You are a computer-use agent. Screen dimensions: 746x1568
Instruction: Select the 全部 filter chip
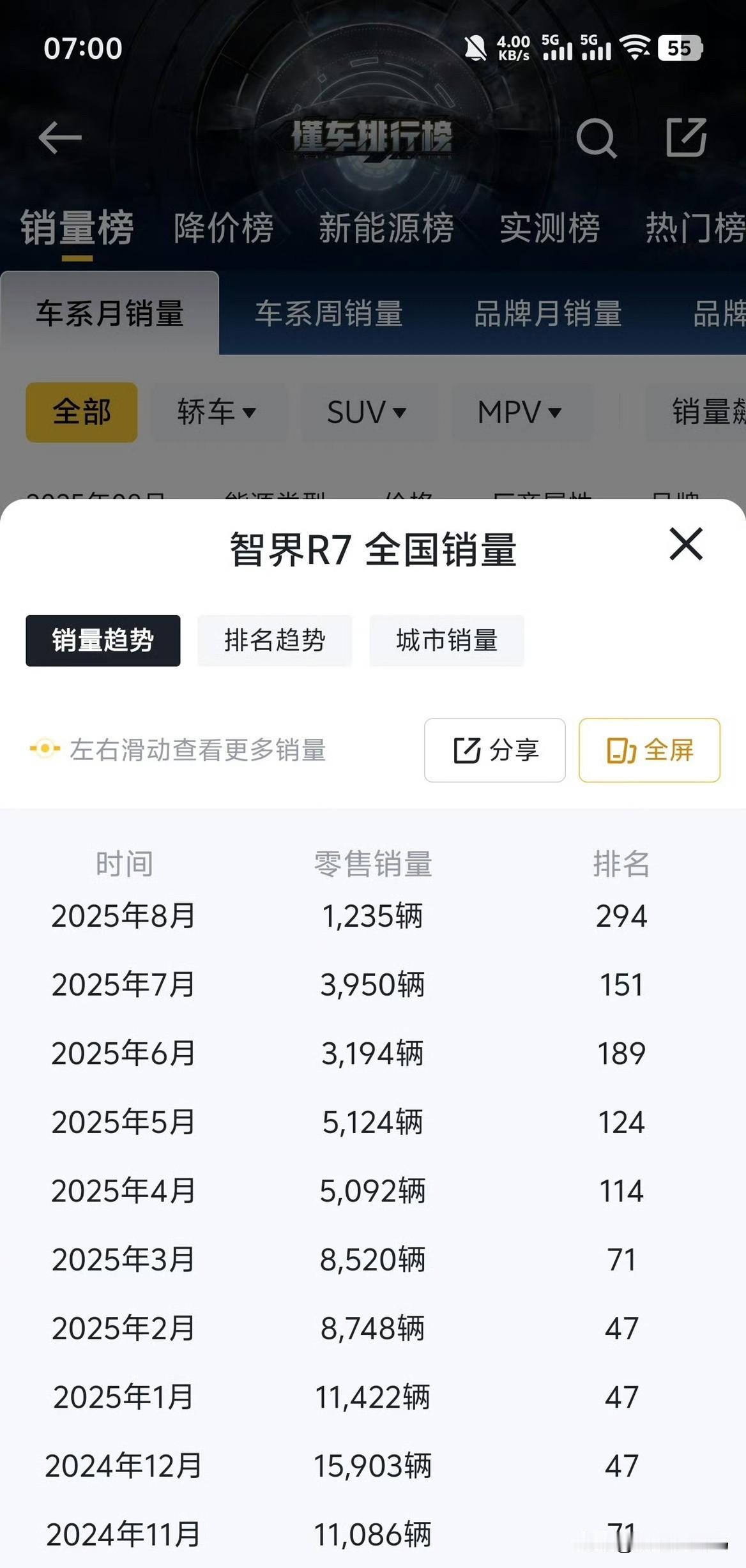point(82,412)
